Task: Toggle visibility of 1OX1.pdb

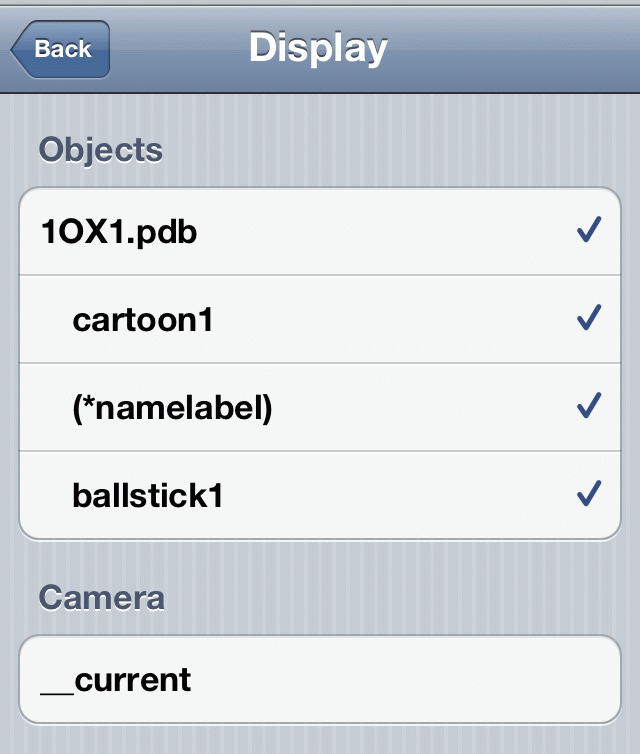Action: pyautogui.click(x=320, y=232)
